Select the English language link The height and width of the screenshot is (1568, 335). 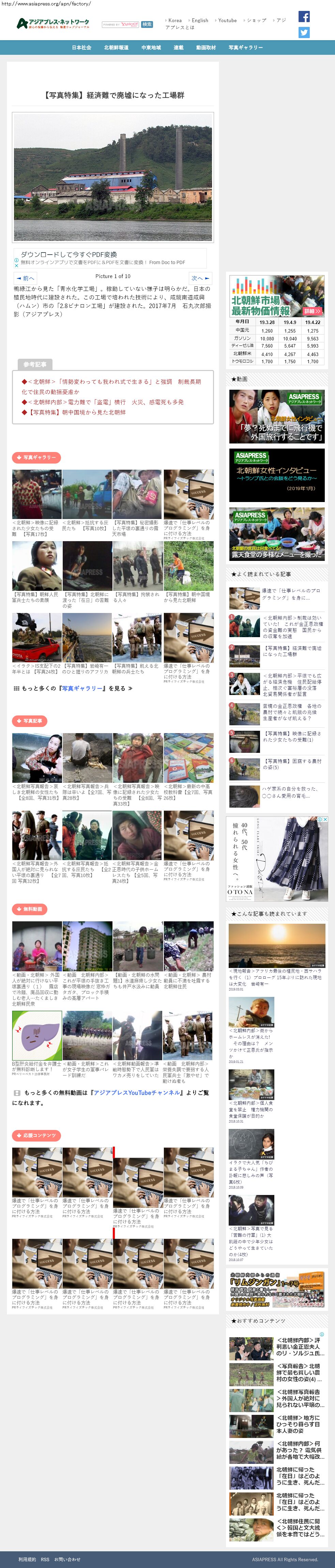click(x=200, y=21)
